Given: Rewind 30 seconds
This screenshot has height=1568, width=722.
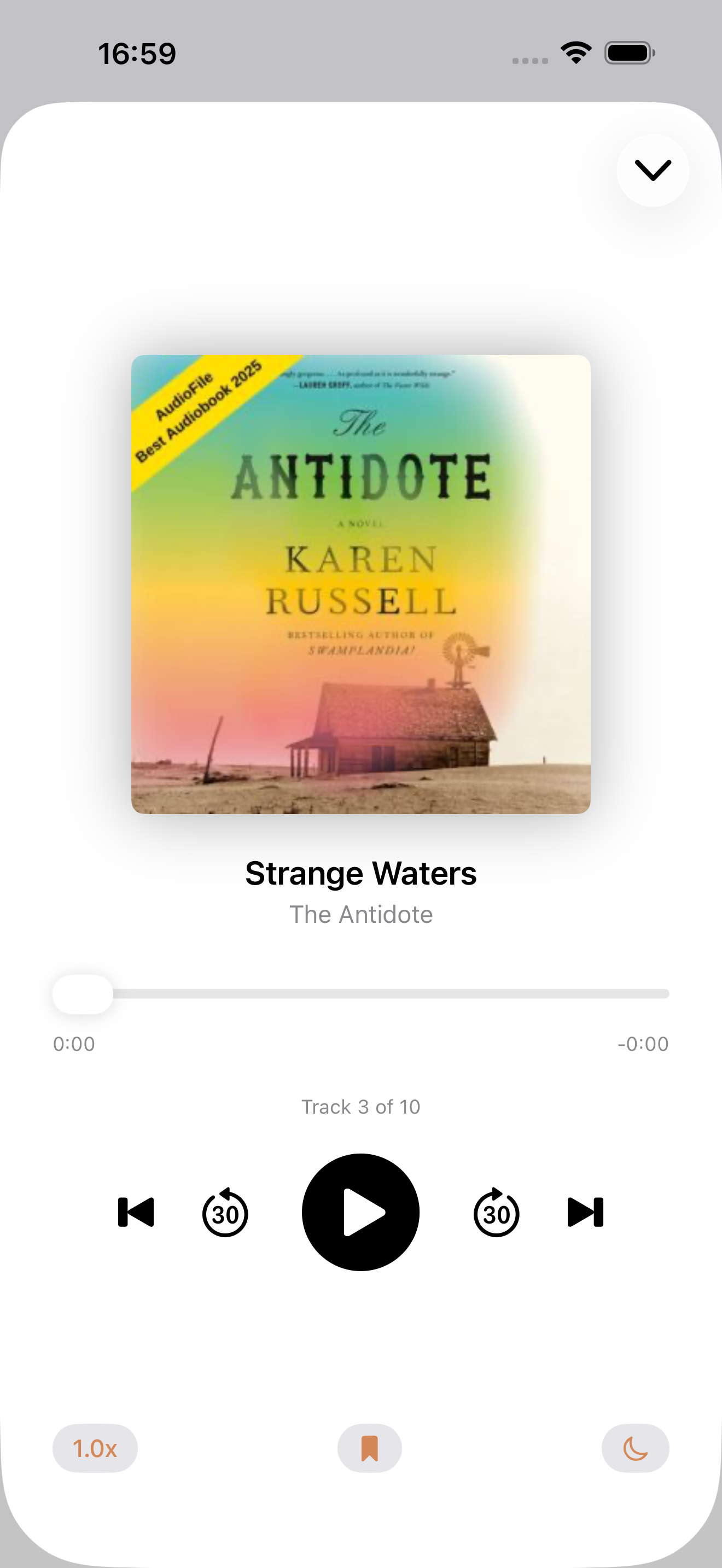Looking at the screenshot, I should [225, 1213].
